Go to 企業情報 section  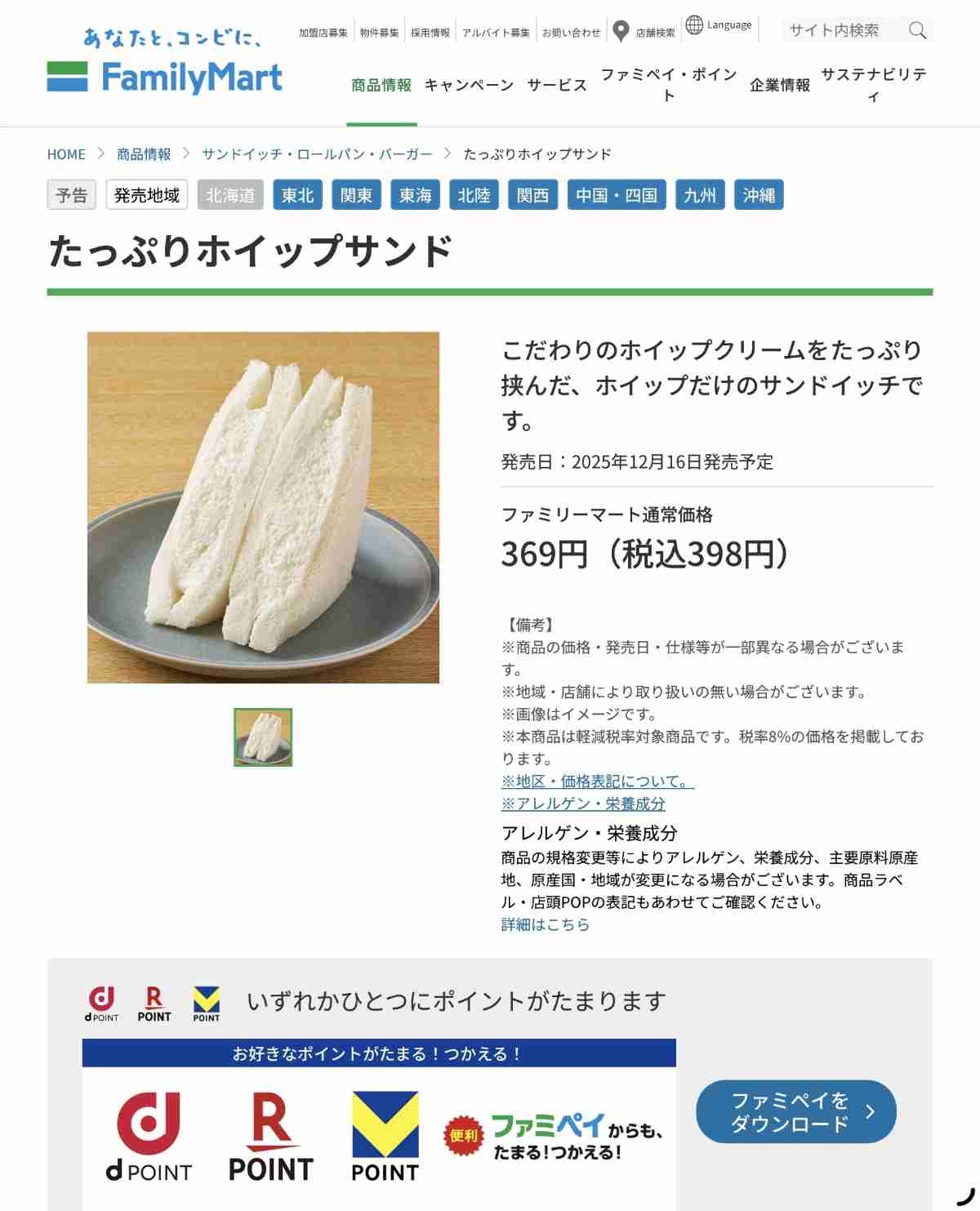pyautogui.click(x=779, y=85)
